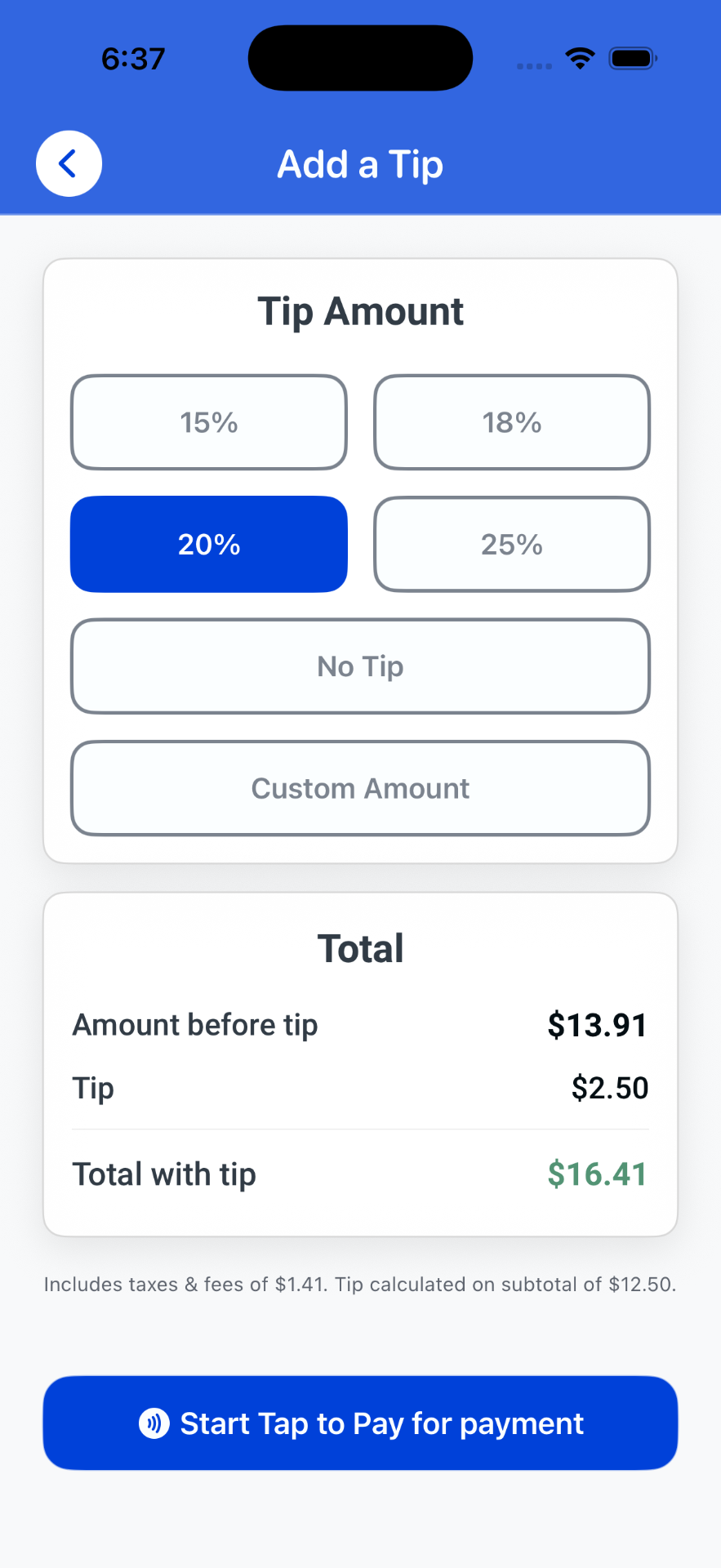Click the Tip Amount card header
The height and width of the screenshot is (1568, 721).
point(360,310)
